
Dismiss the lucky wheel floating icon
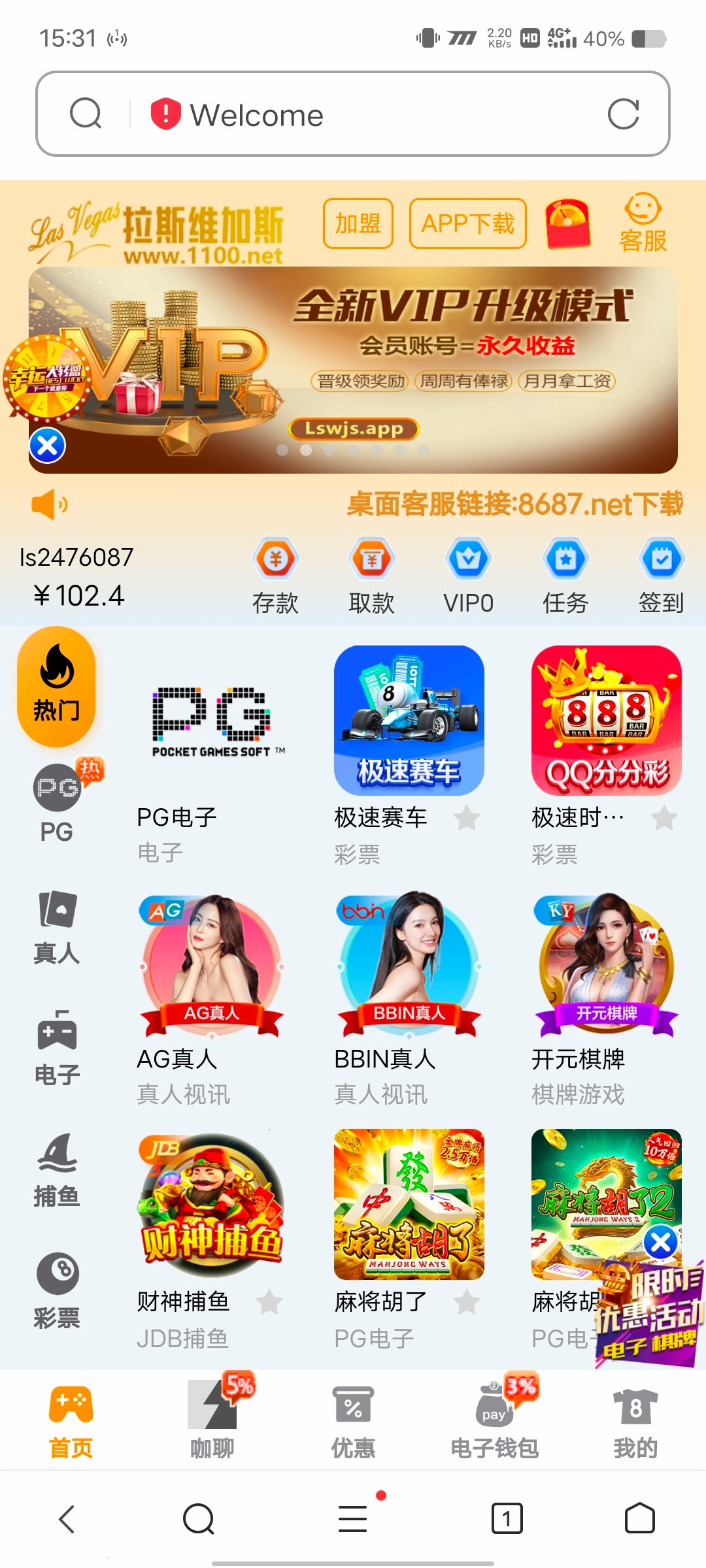pyautogui.click(x=47, y=446)
